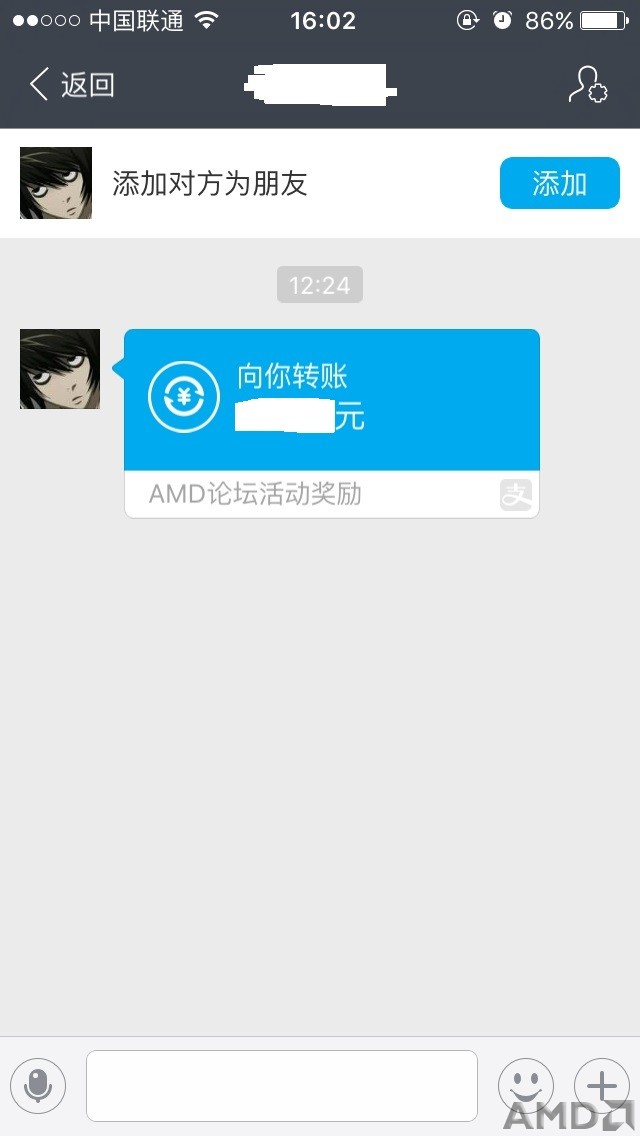Switch to voice input microphone
The image size is (640, 1136).
(x=38, y=1085)
